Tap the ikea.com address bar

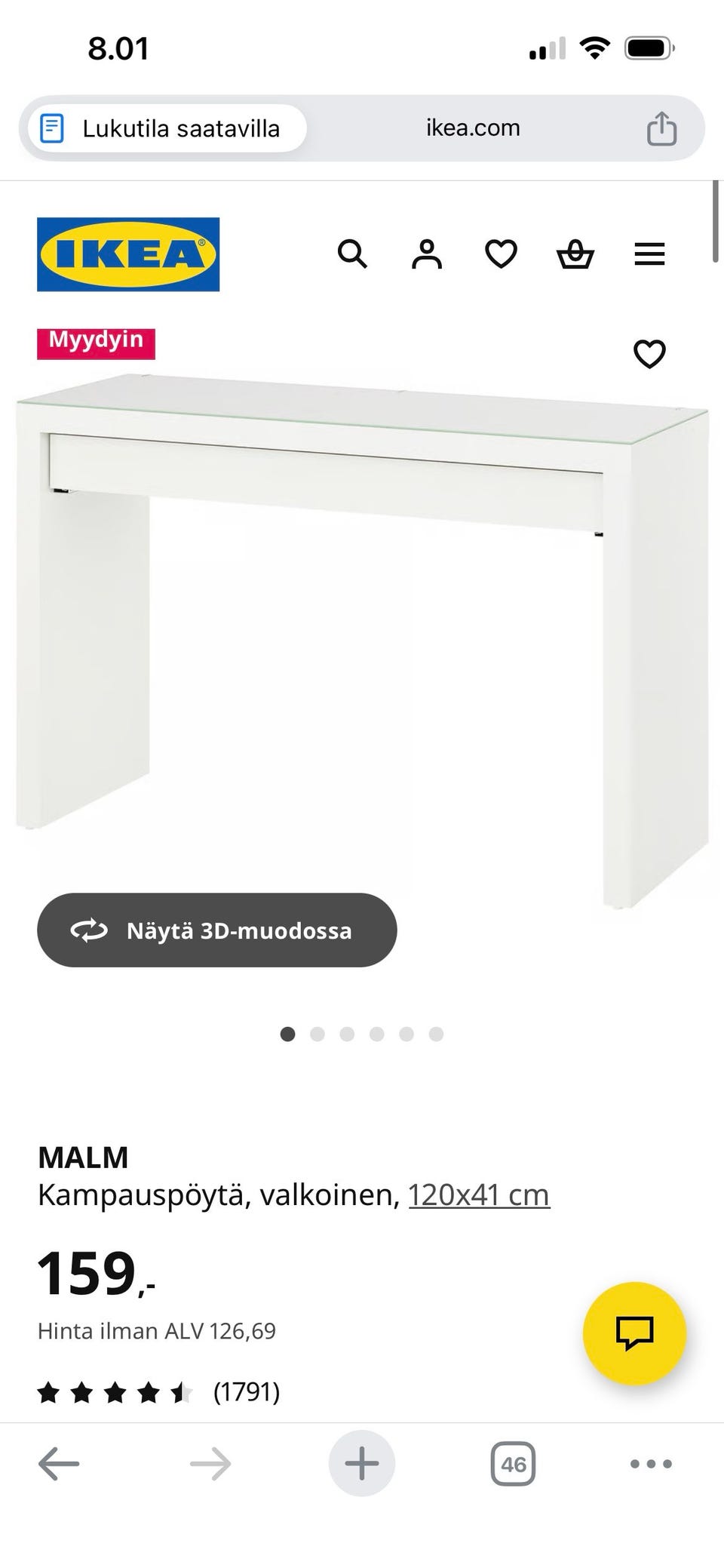coord(471,128)
